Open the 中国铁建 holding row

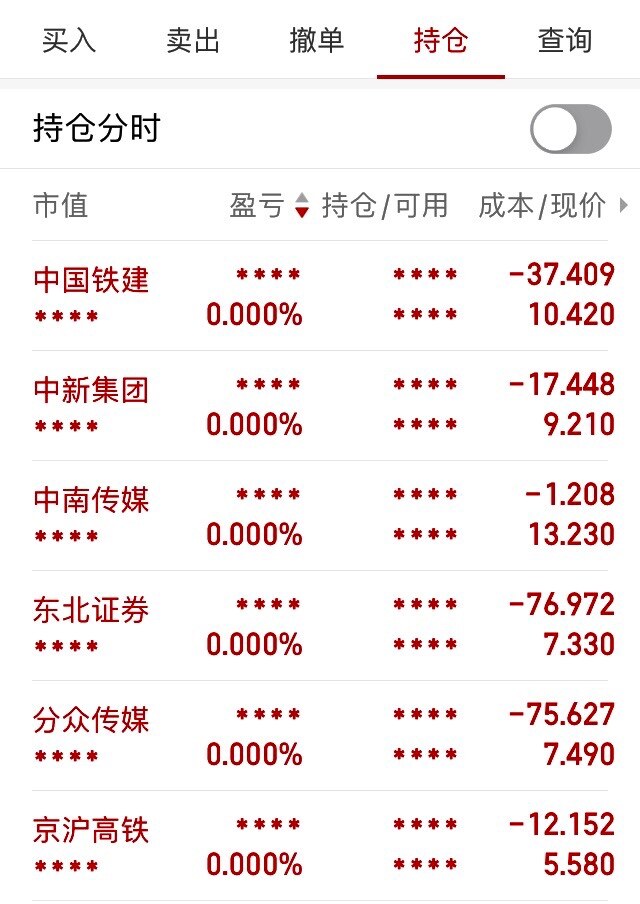point(91,279)
